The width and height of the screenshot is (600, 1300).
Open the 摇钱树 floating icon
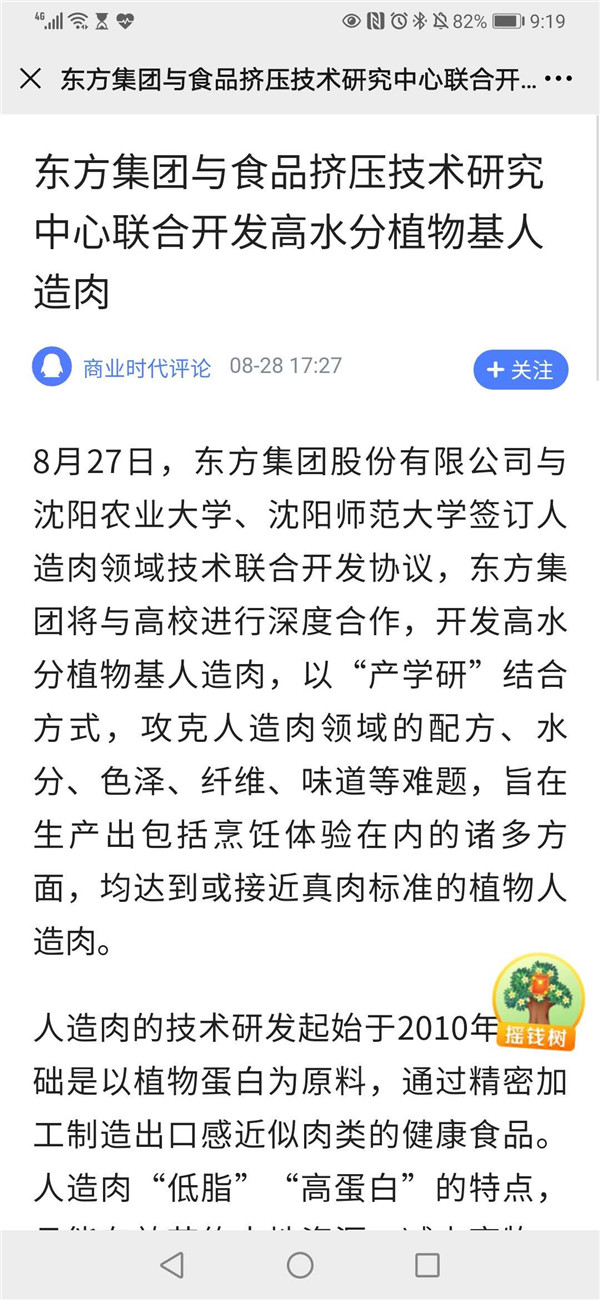pyautogui.click(x=538, y=1003)
